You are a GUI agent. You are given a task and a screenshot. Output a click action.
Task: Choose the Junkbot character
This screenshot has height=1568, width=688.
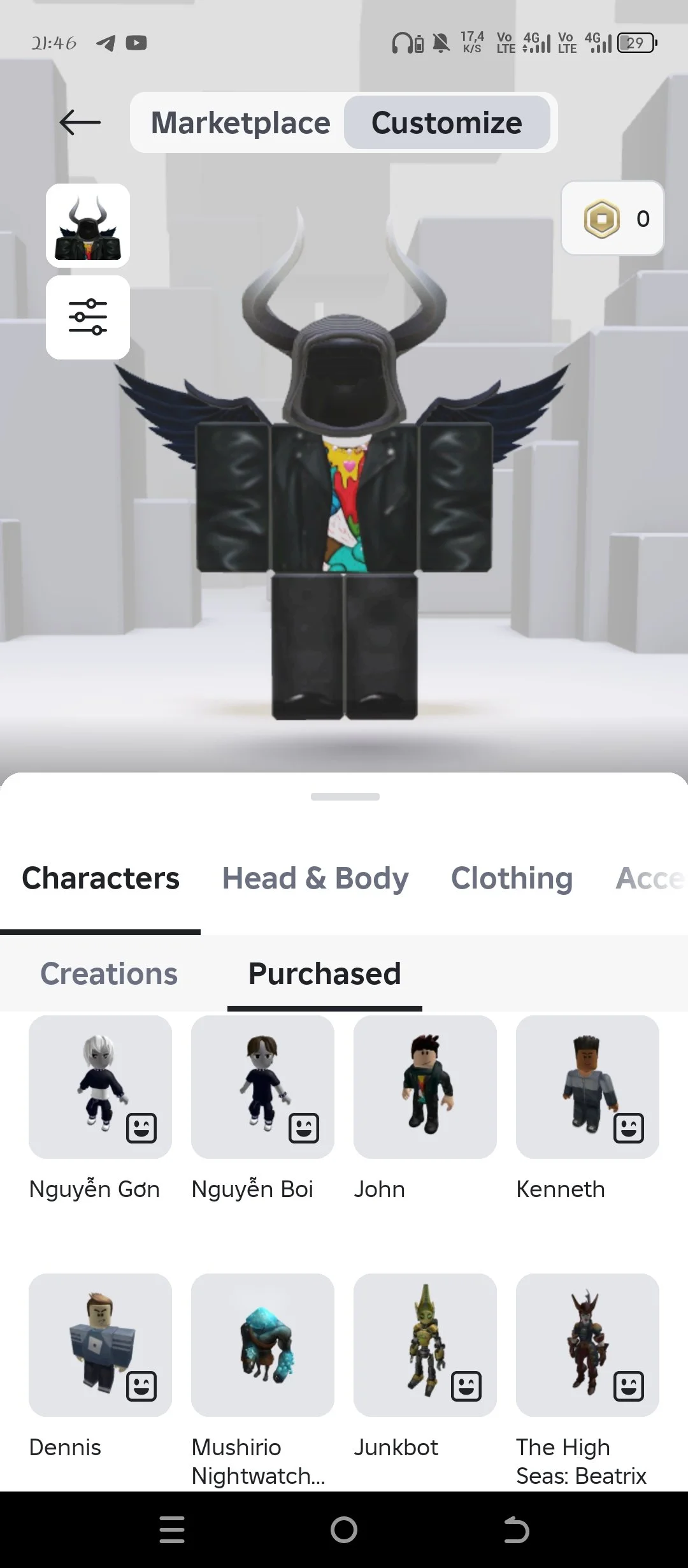(425, 1345)
